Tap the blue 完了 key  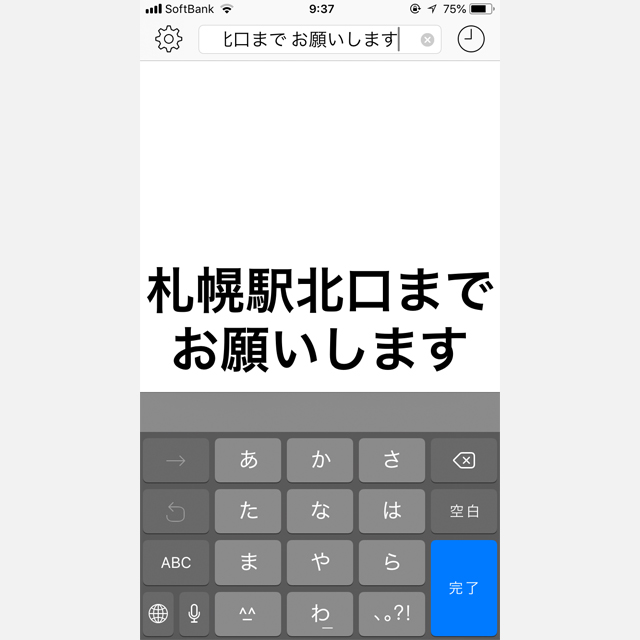tap(464, 588)
